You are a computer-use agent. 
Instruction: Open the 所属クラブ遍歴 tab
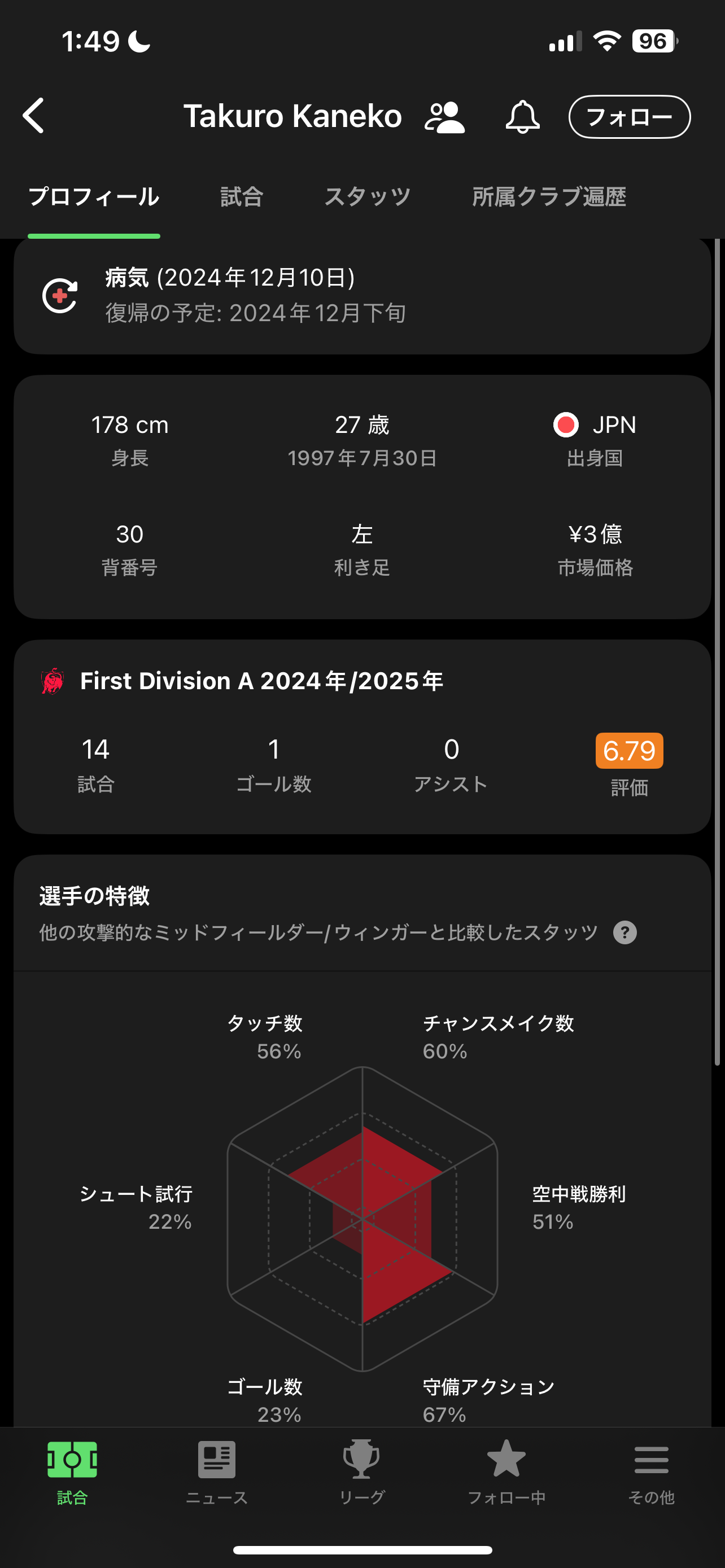coord(548,197)
